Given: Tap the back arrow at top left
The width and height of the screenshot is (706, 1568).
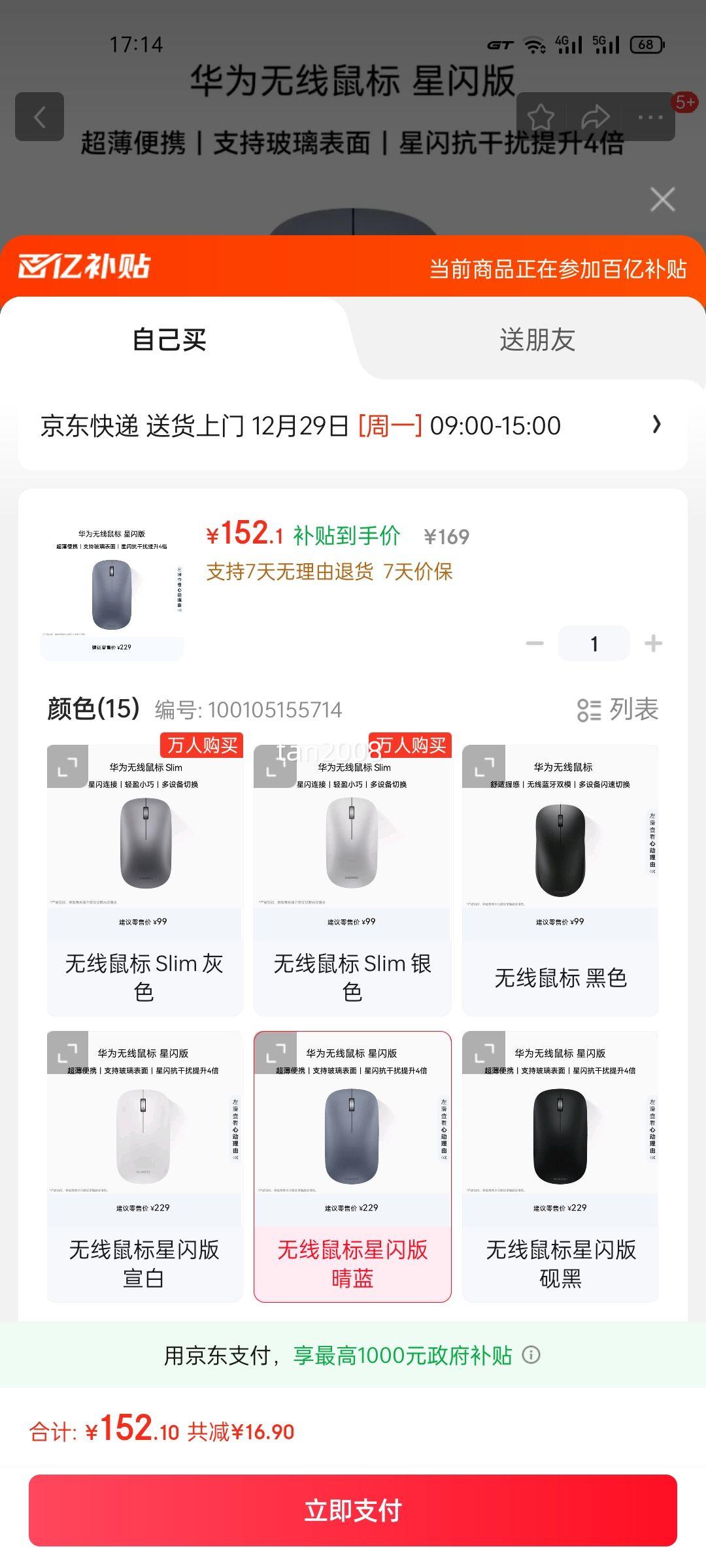Looking at the screenshot, I should point(39,118).
